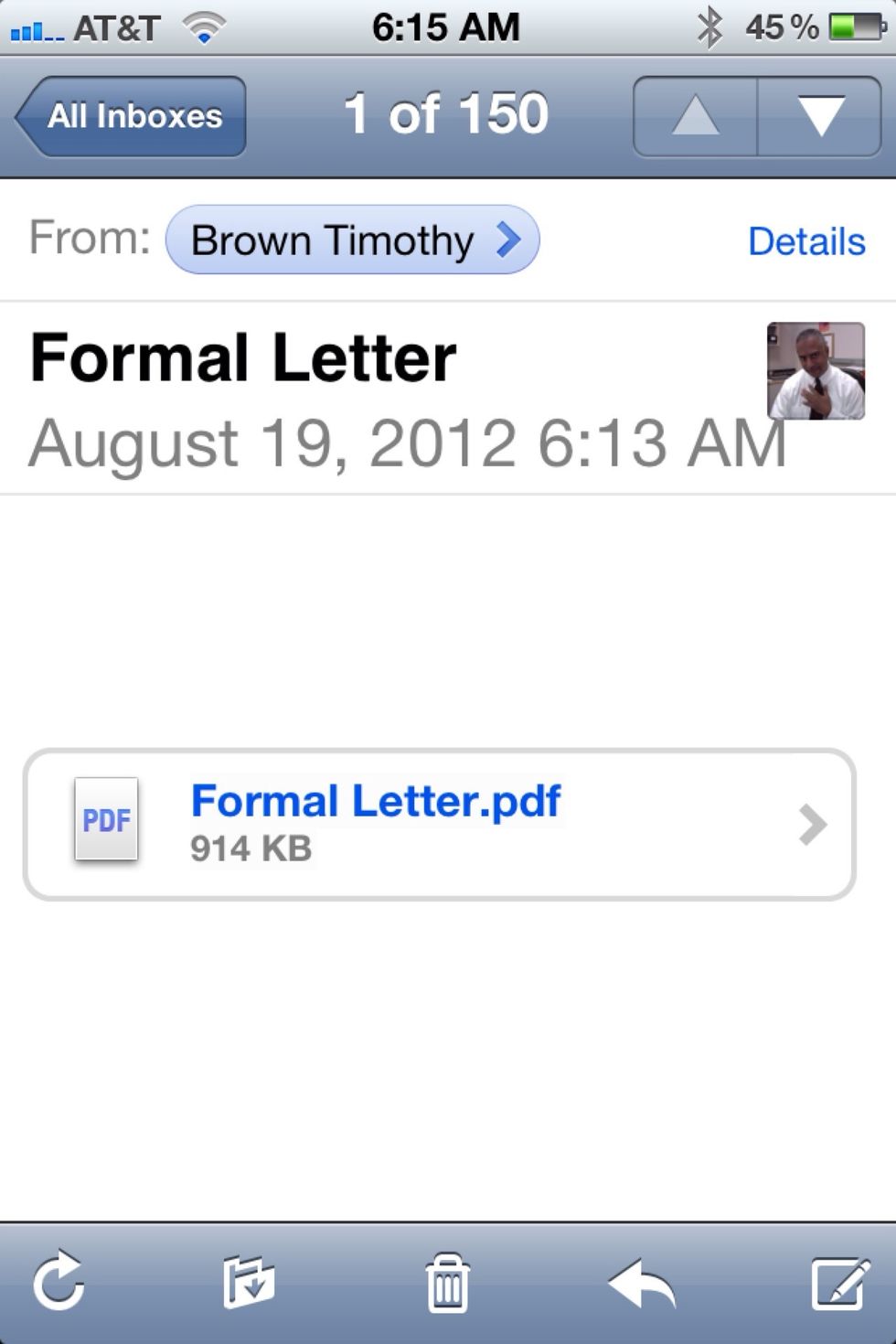
Task: Open attachment using its right-pointing chevron
Action: point(811,823)
